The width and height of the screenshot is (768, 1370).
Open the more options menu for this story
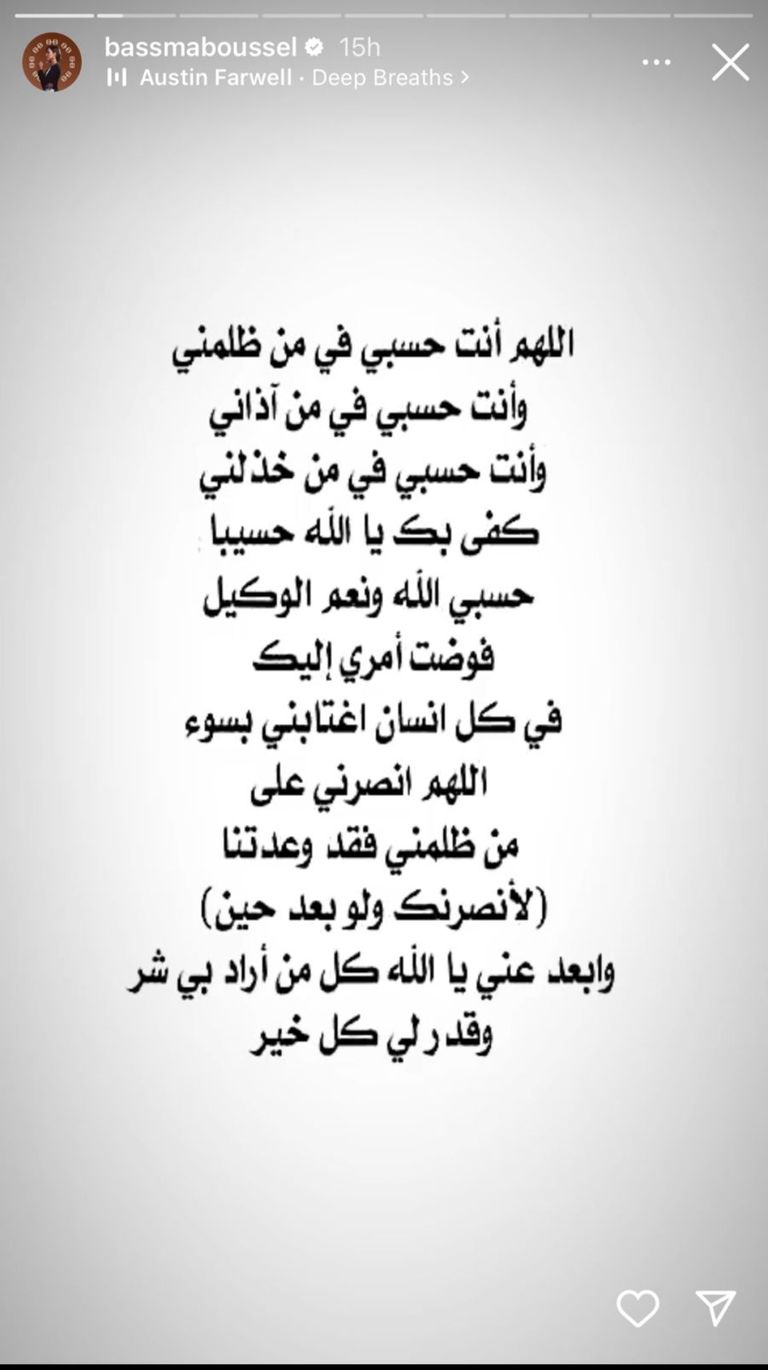point(656,61)
